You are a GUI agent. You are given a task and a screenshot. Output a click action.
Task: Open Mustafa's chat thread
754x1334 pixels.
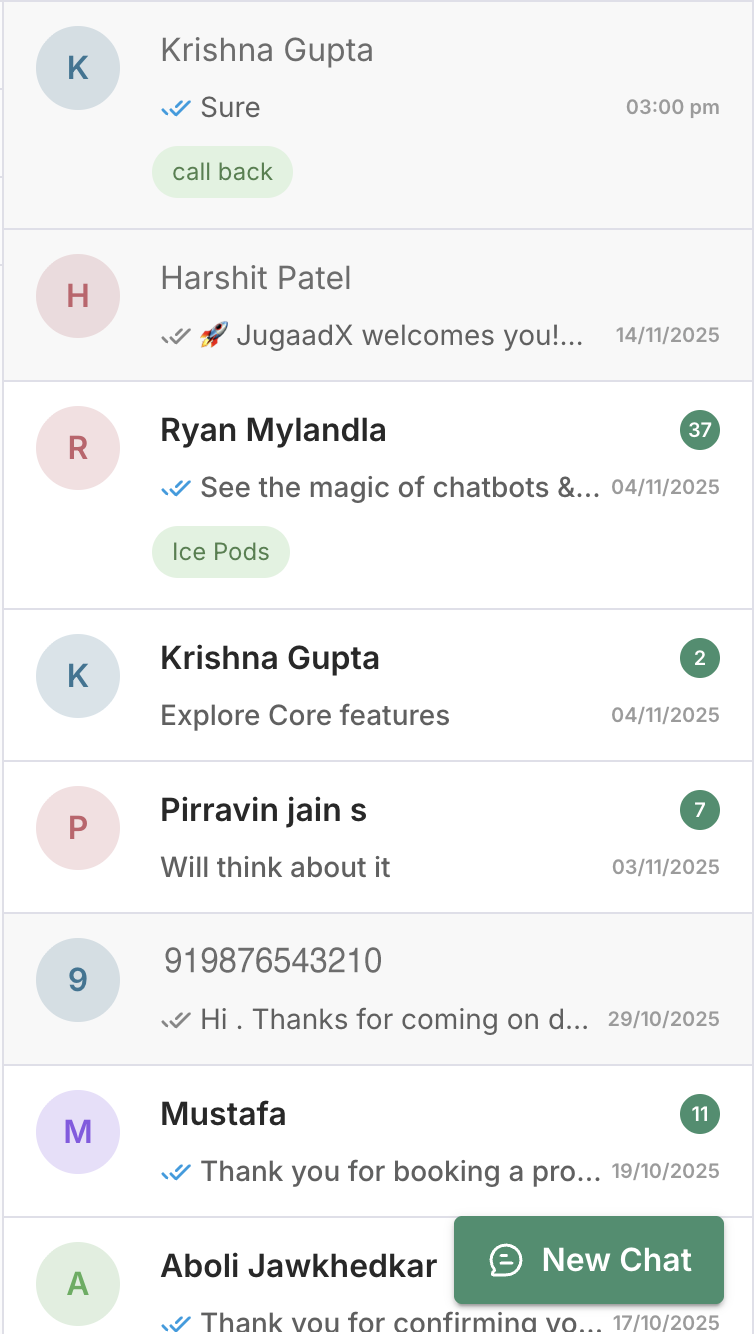click(400, 1142)
